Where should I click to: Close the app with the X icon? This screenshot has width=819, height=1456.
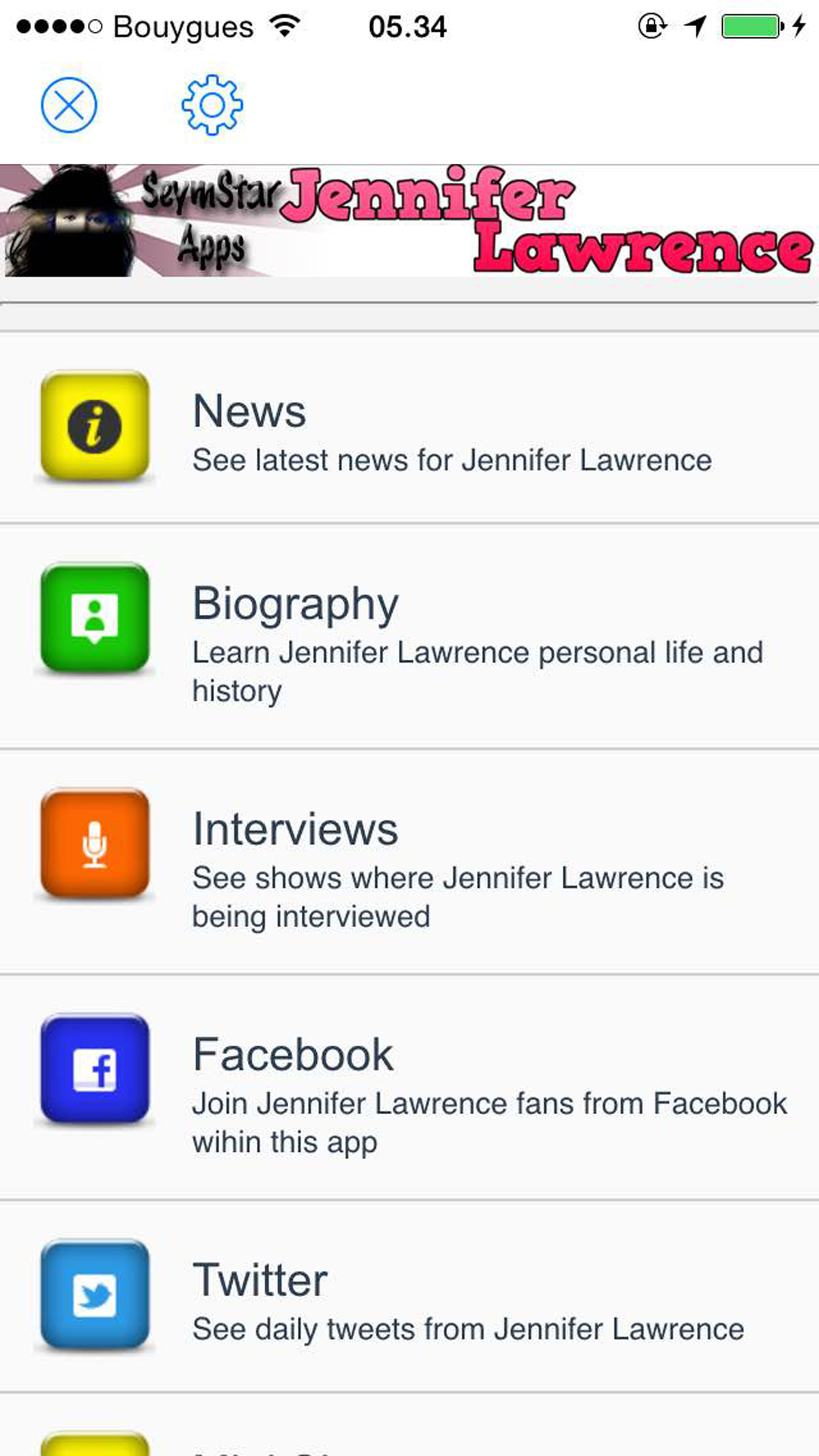(x=69, y=105)
